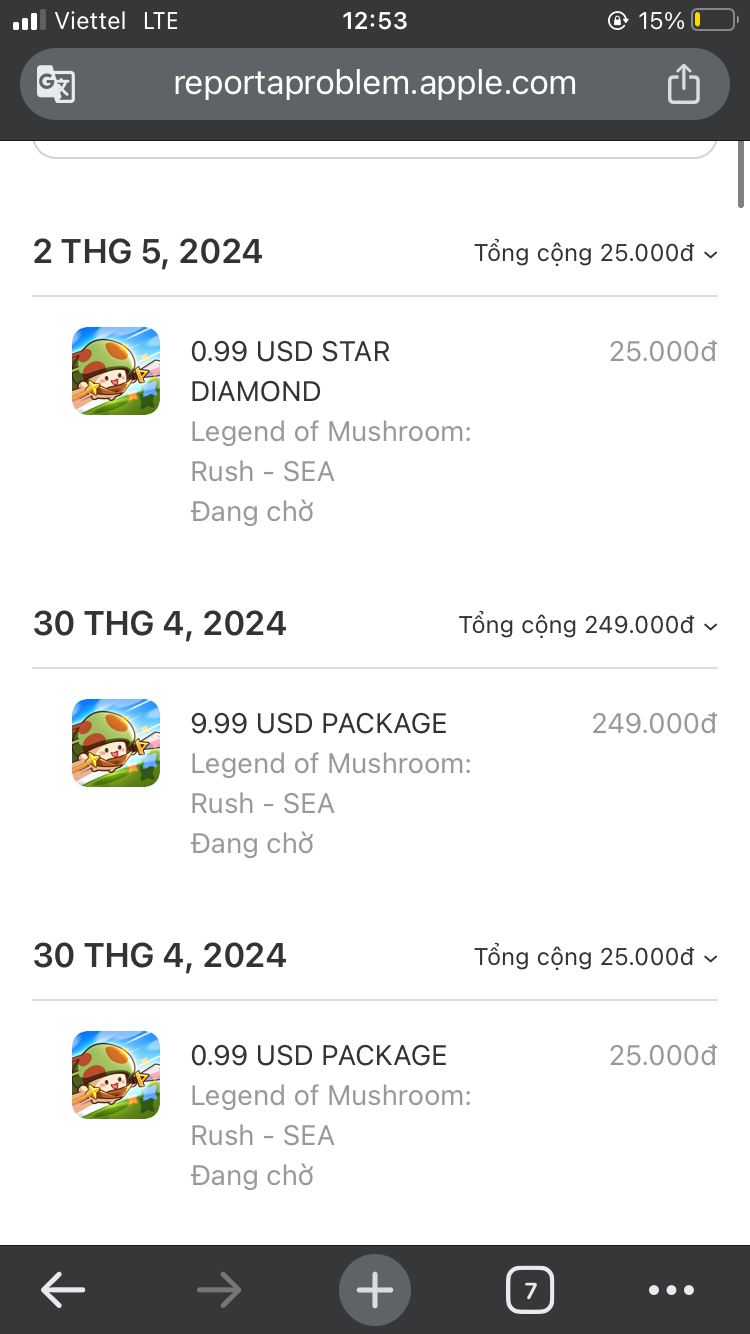This screenshot has height=1334, width=750.
Task: Expand the 249.000đ total for 30 THG 4
Action: 588,625
